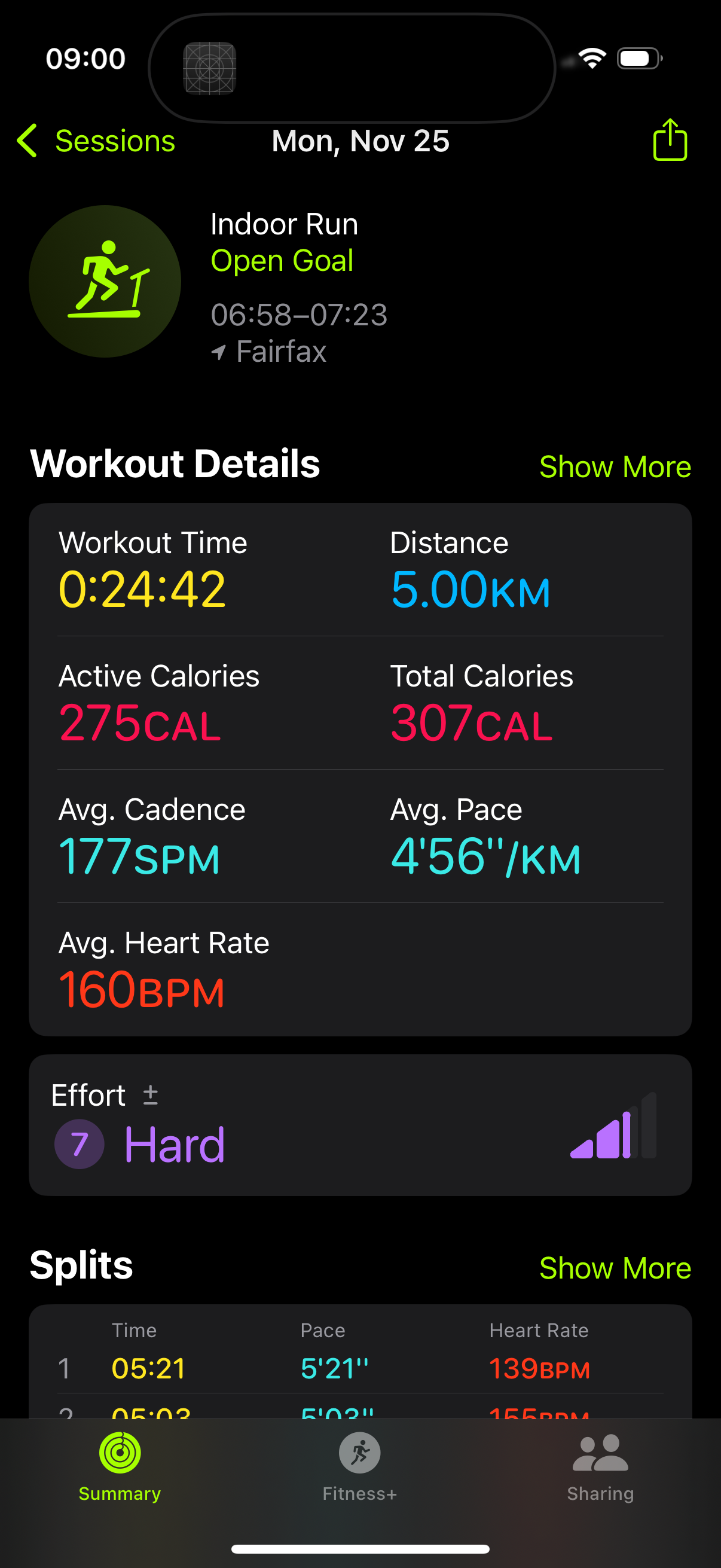Go back to Sessions
The image size is (721, 1568).
pyautogui.click(x=96, y=141)
